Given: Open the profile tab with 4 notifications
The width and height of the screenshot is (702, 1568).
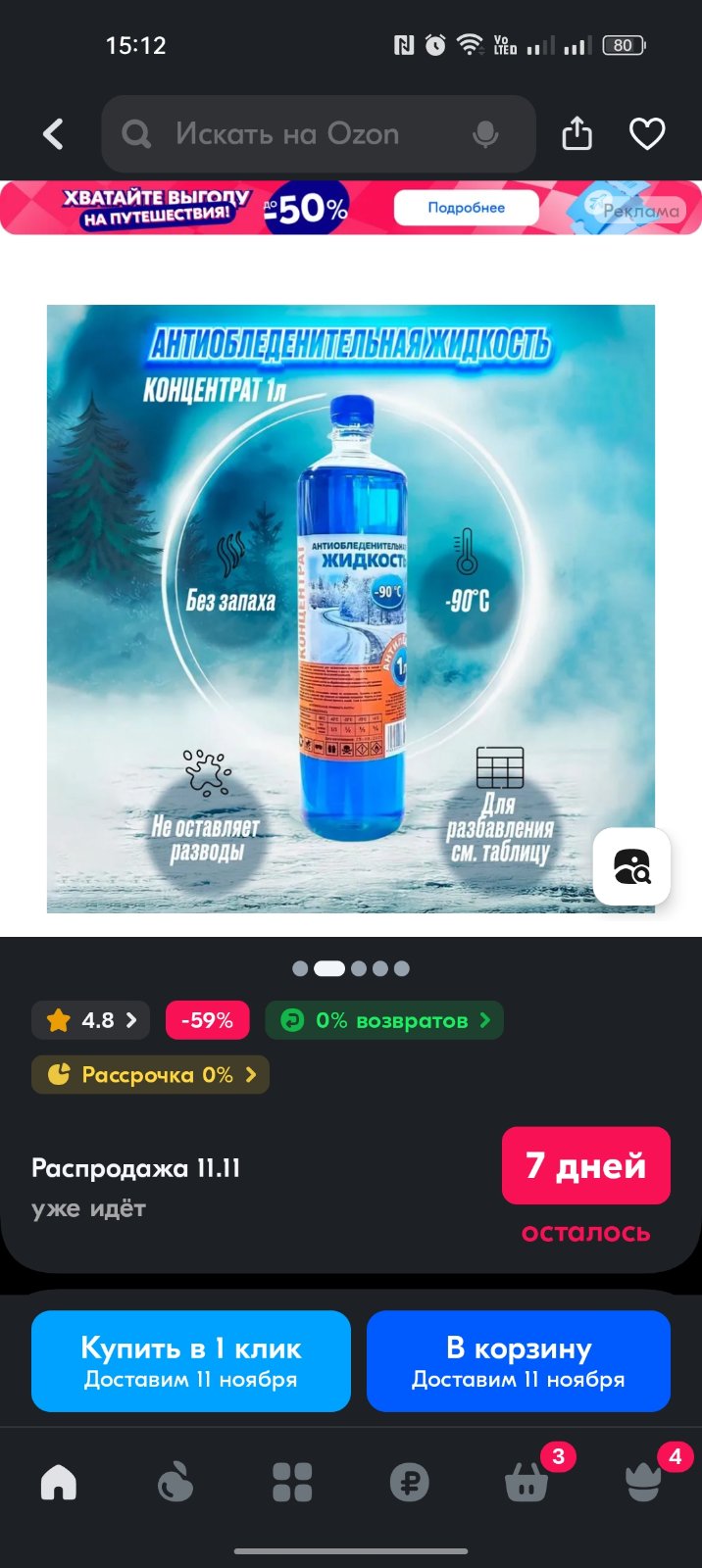Looking at the screenshot, I should 644,1480.
